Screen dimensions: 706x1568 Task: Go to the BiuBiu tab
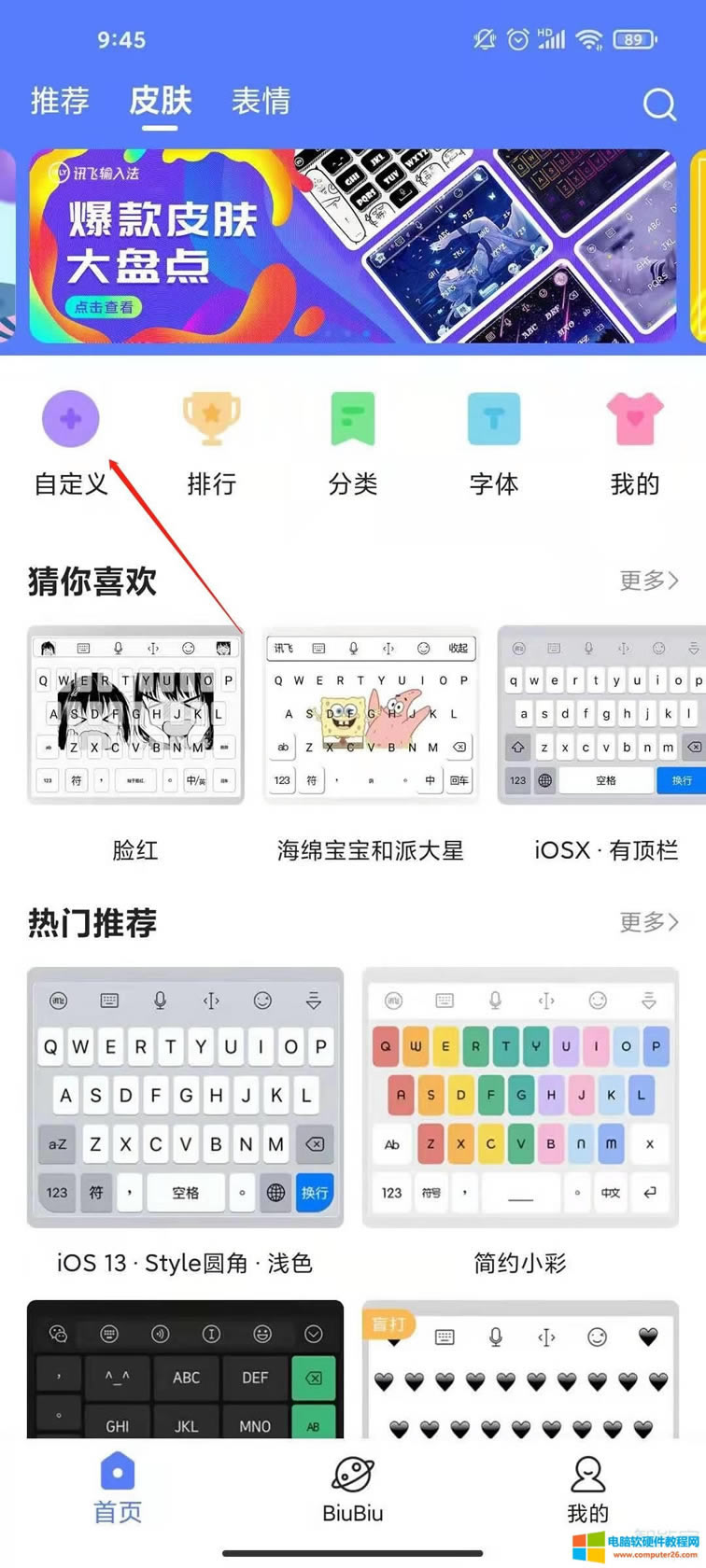click(353, 1490)
